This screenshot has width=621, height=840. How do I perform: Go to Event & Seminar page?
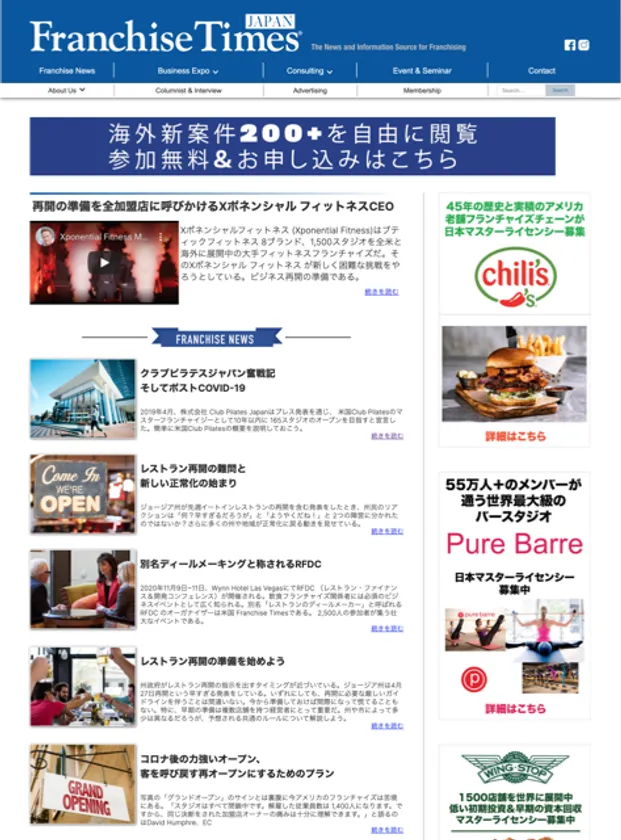click(421, 71)
